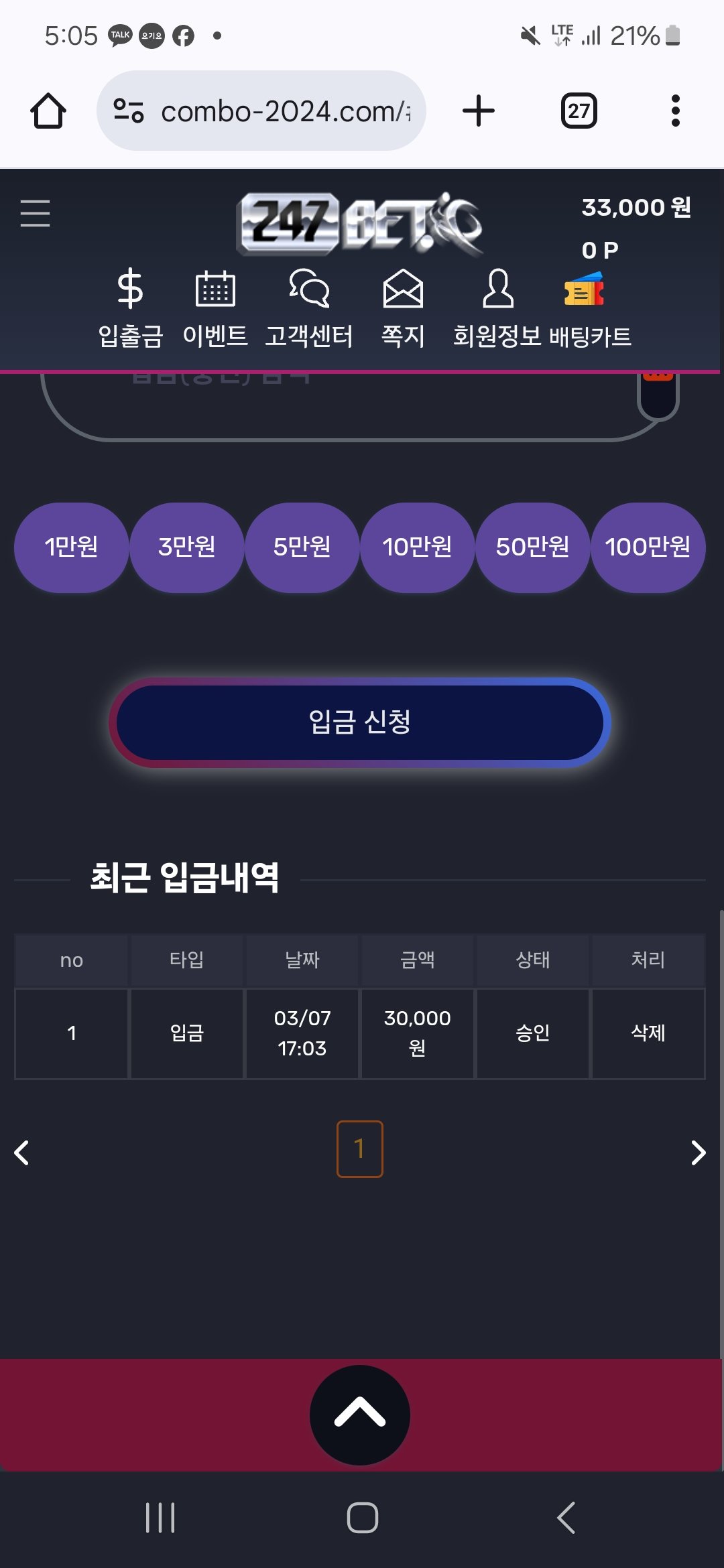Select the 1만원 amount chip
This screenshot has width=724, height=1568.
tap(71, 547)
